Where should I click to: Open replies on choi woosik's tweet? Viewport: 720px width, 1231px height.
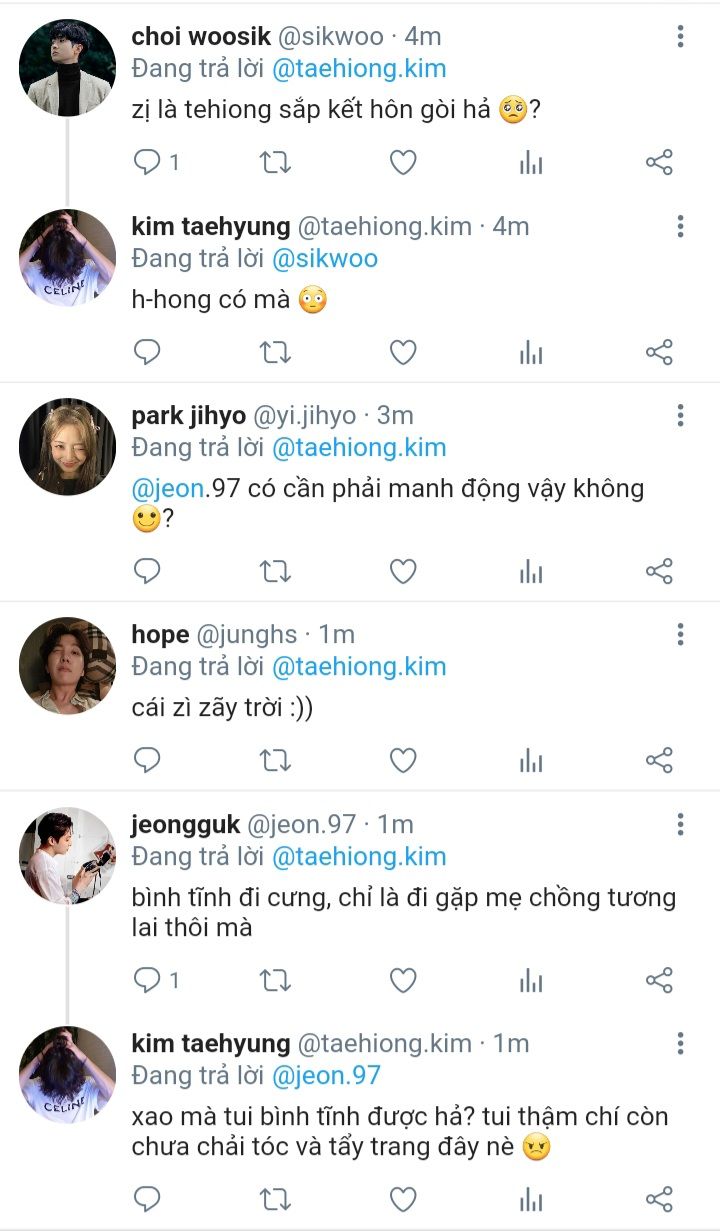[x=149, y=162]
